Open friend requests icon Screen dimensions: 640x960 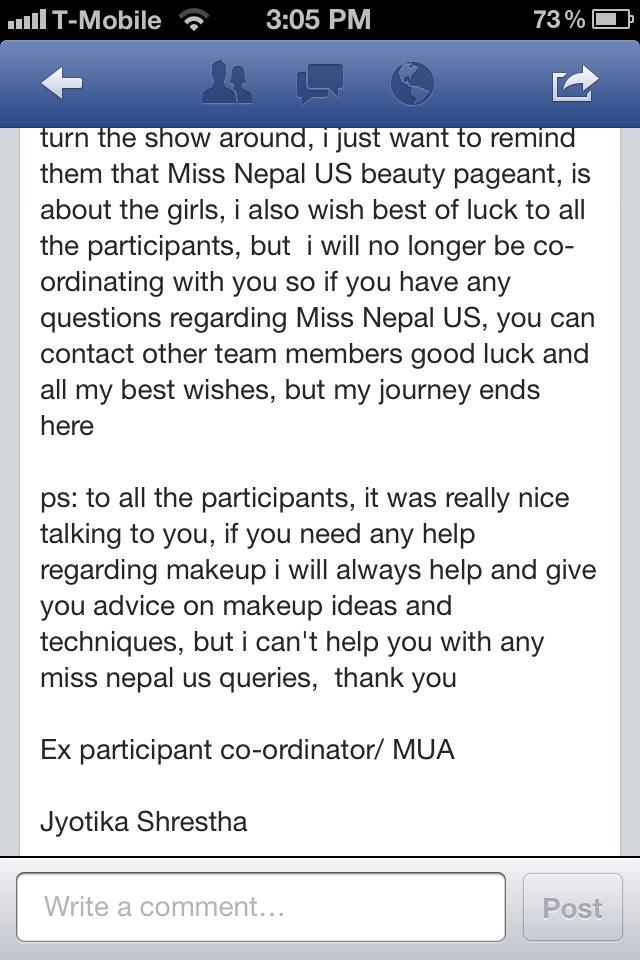coord(227,84)
